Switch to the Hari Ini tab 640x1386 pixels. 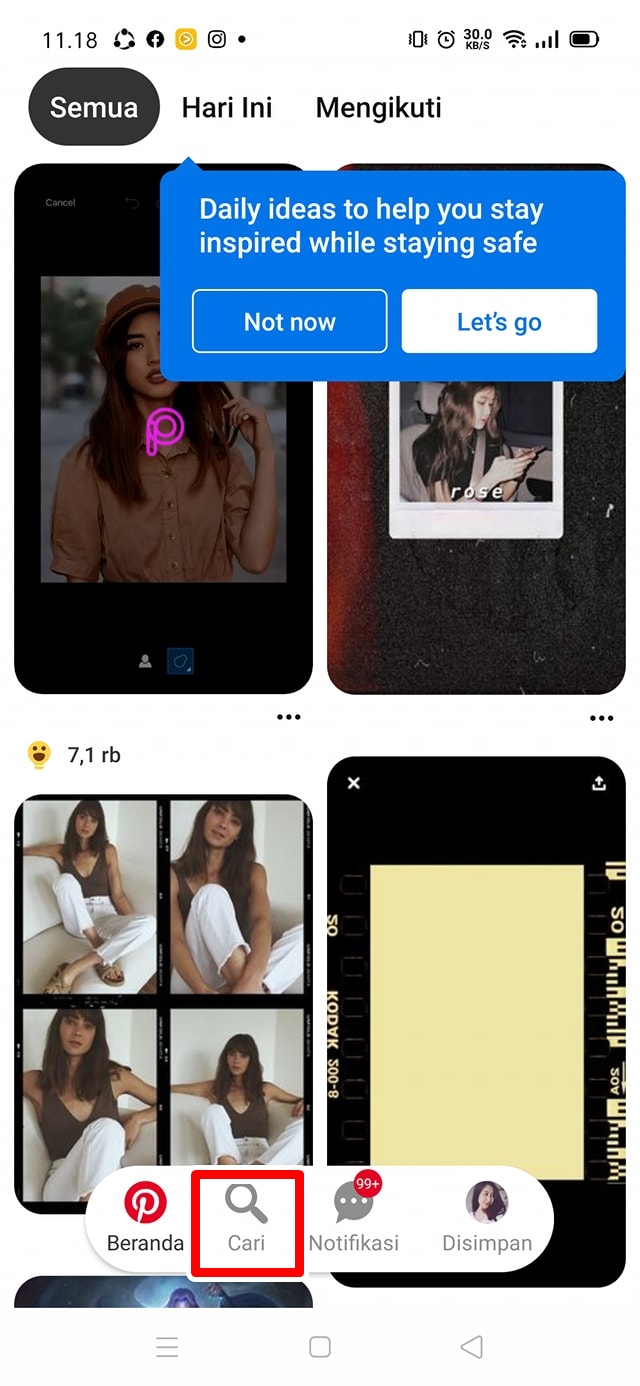pyautogui.click(x=227, y=108)
